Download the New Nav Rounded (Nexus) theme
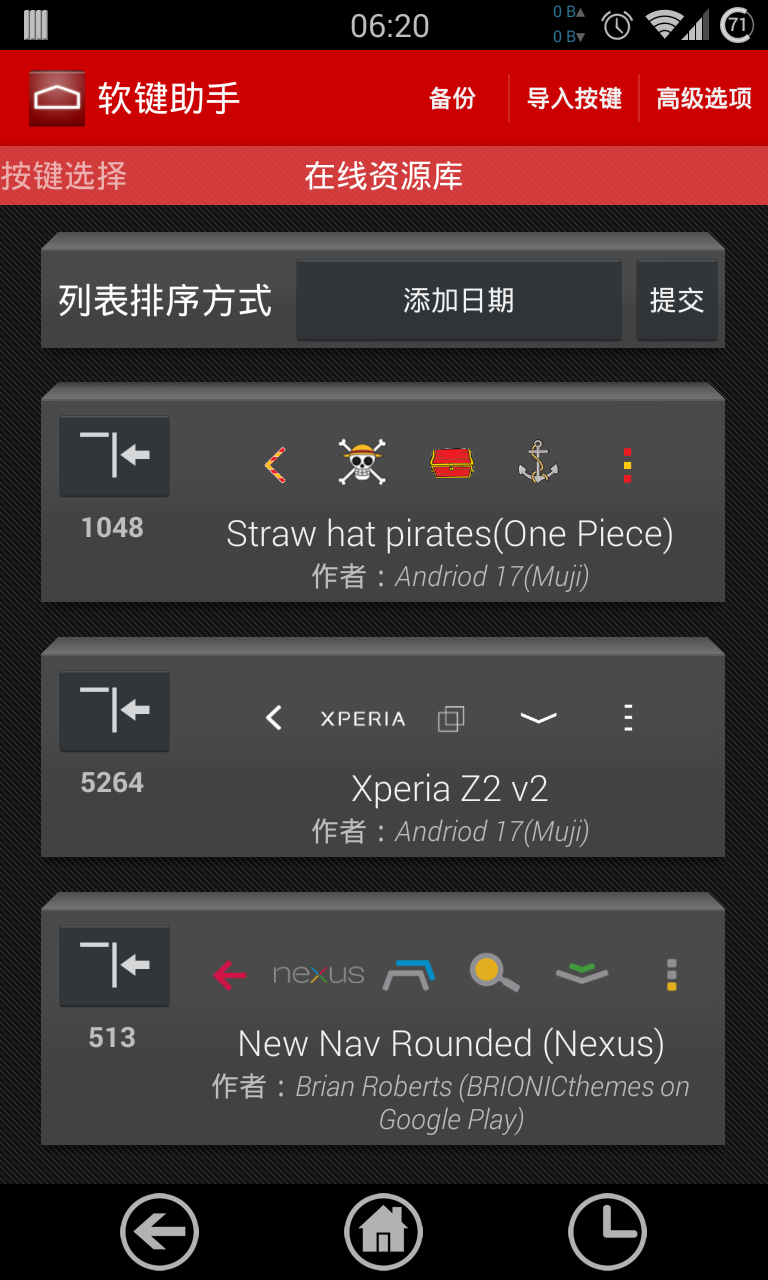This screenshot has height=1280, width=768. 114,966
